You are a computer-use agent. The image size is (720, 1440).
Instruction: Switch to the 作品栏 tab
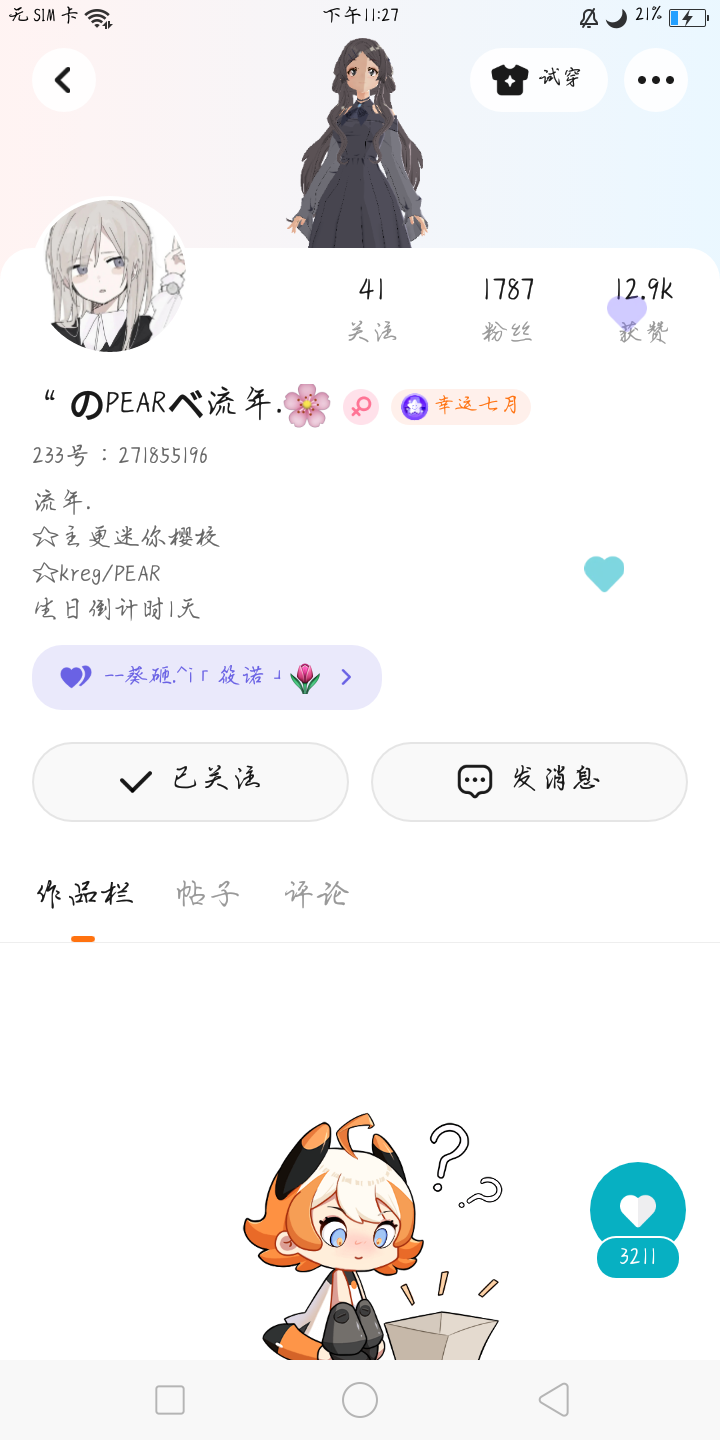[x=84, y=893]
